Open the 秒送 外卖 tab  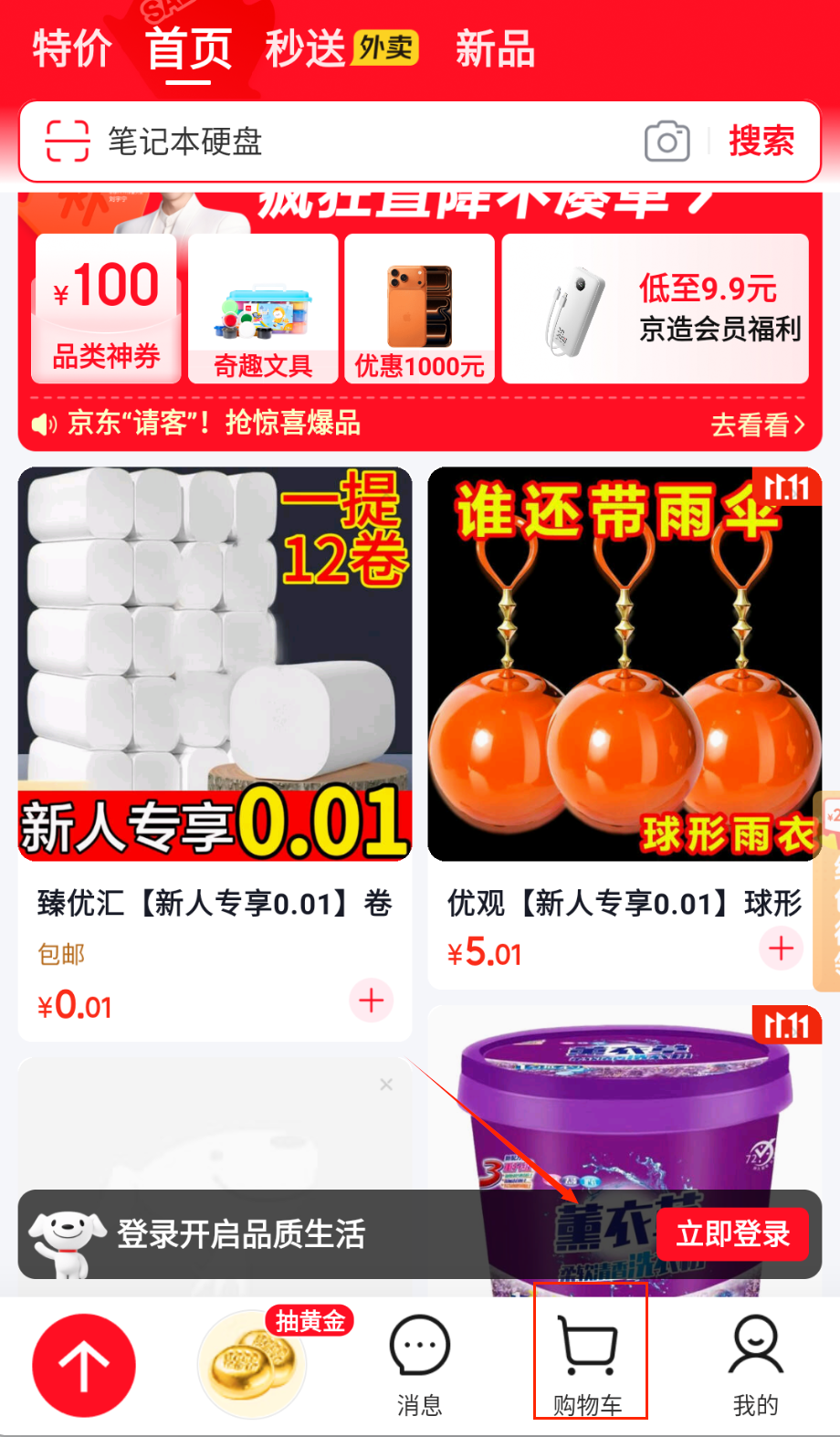[341, 49]
